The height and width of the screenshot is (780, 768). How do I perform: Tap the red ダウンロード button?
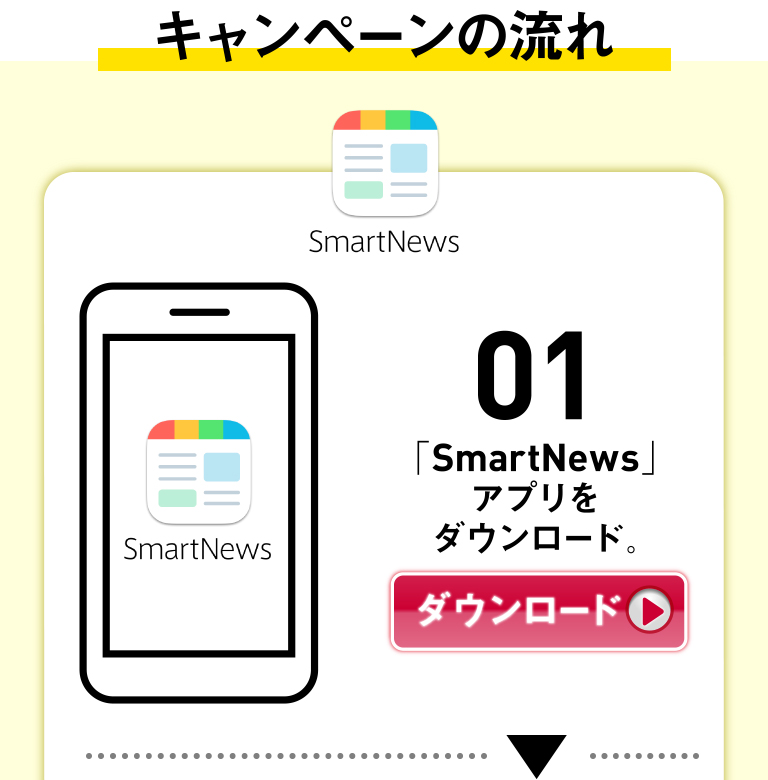click(538, 611)
